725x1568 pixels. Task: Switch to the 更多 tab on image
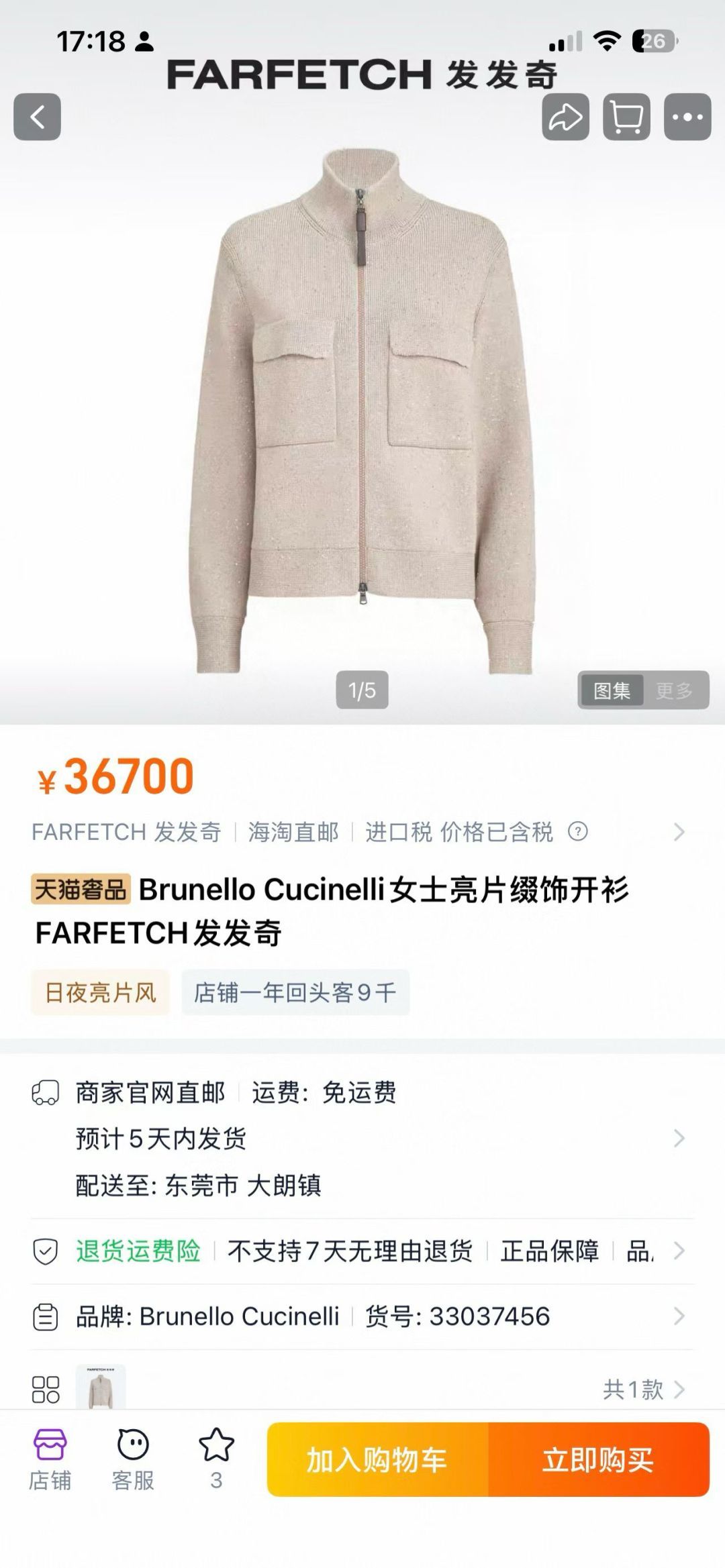(x=674, y=690)
